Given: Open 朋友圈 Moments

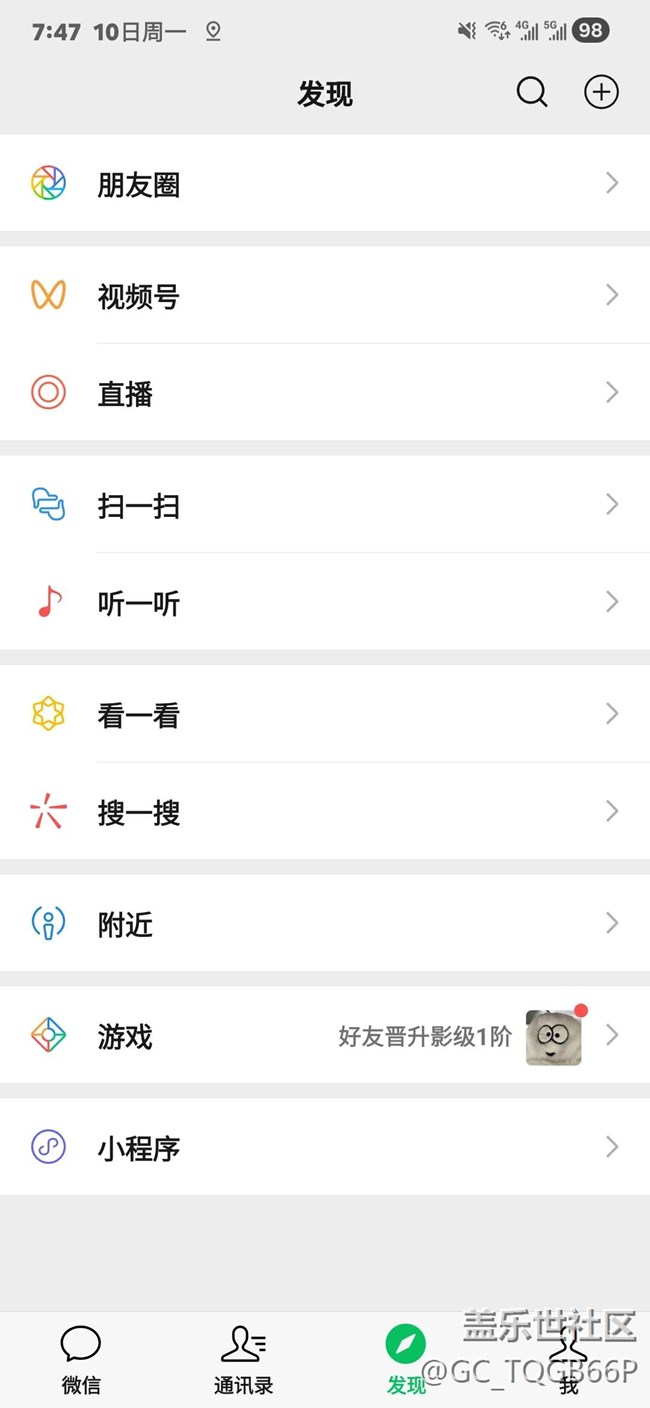Looking at the screenshot, I should pyautogui.click(x=325, y=184).
